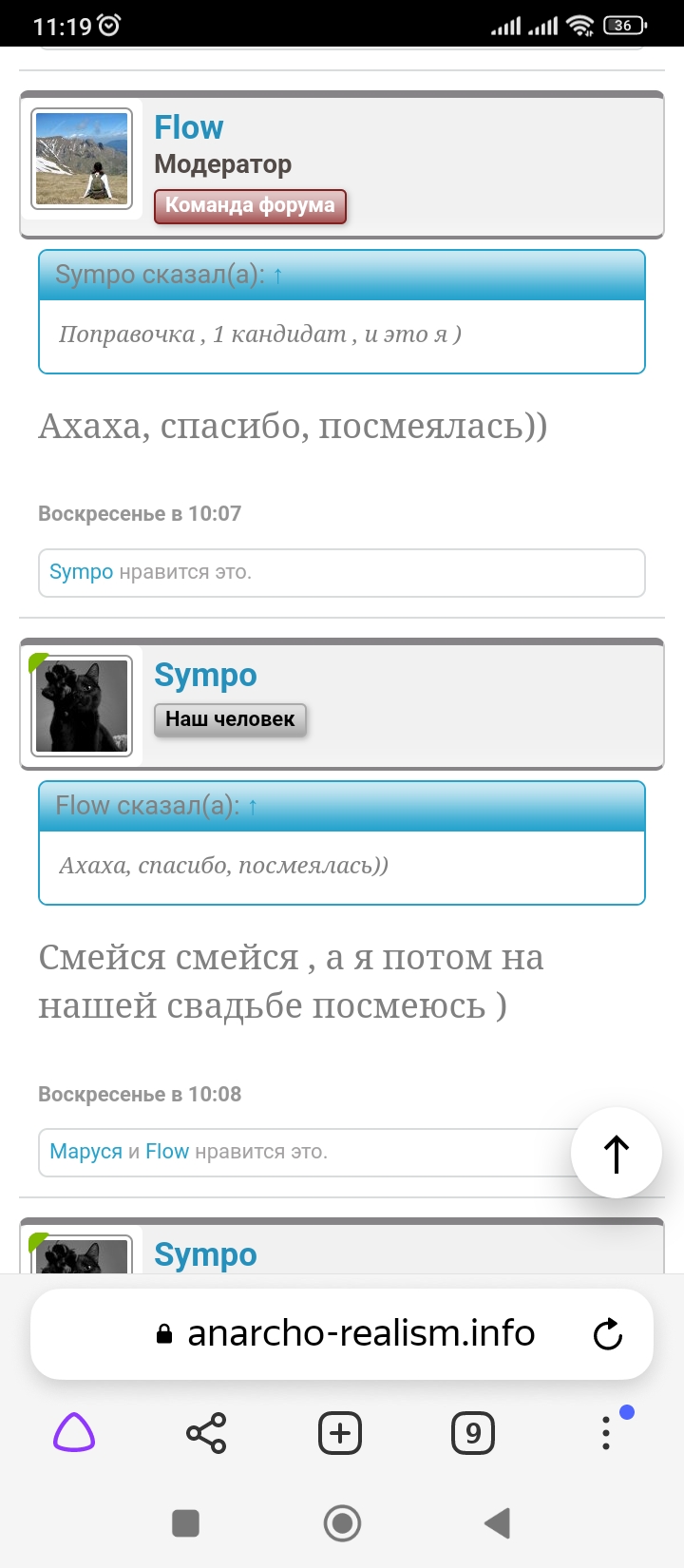Screen dimensions: 684x1568
Task: Open the Команда форума badge
Action: [x=250, y=206]
